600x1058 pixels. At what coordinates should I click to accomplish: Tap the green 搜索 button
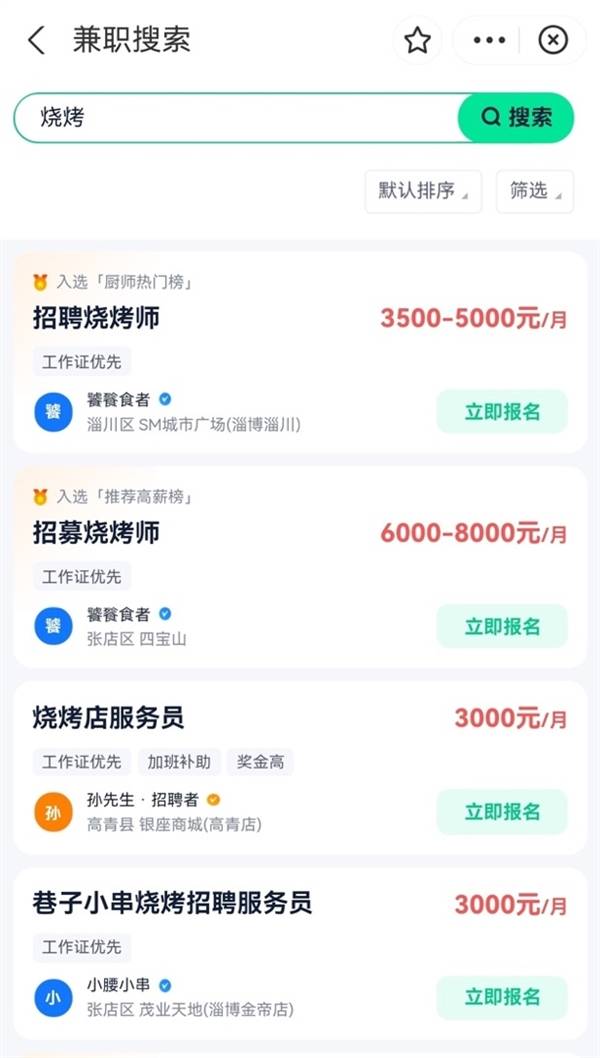point(517,118)
